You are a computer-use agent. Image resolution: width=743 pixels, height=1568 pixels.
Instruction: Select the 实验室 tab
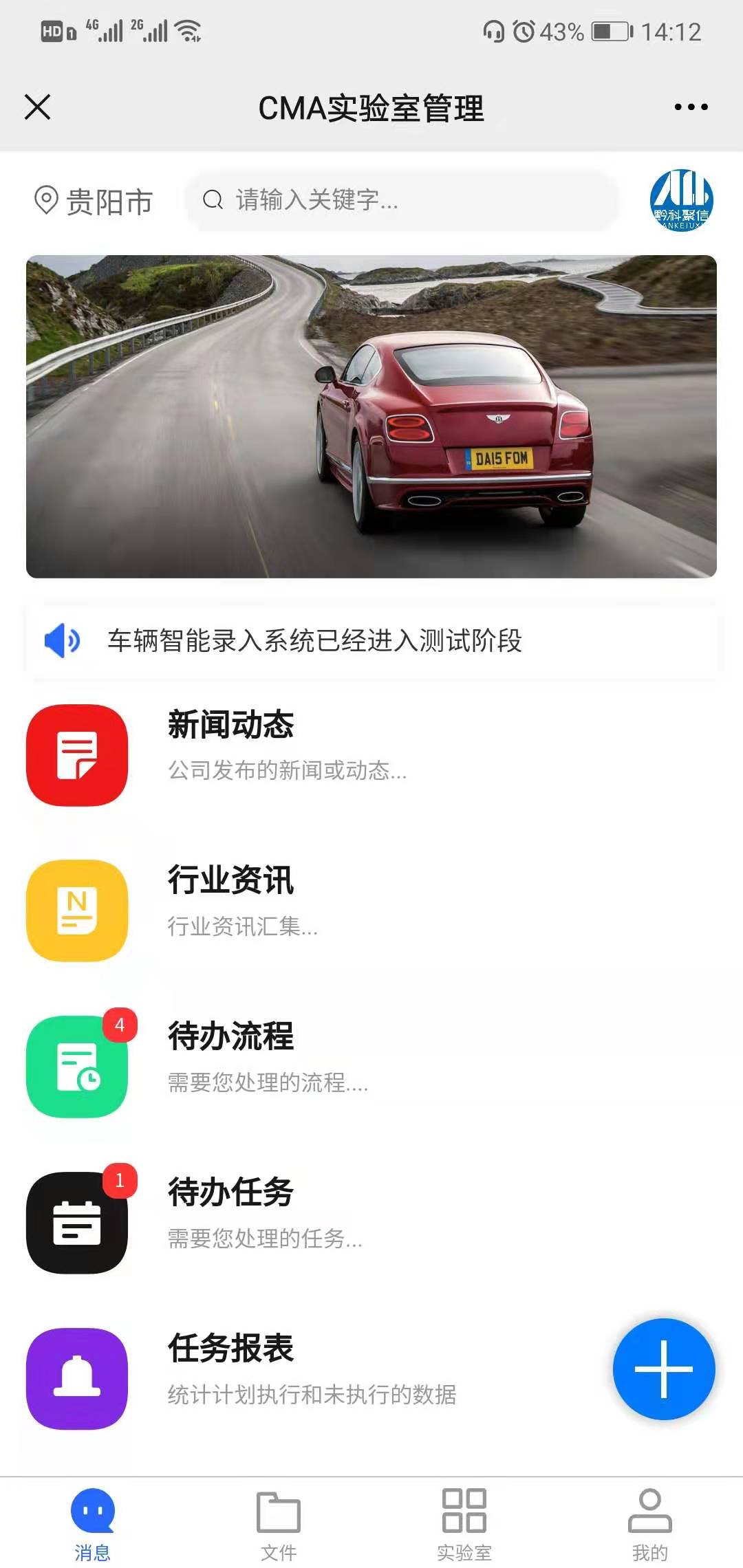click(464, 1523)
